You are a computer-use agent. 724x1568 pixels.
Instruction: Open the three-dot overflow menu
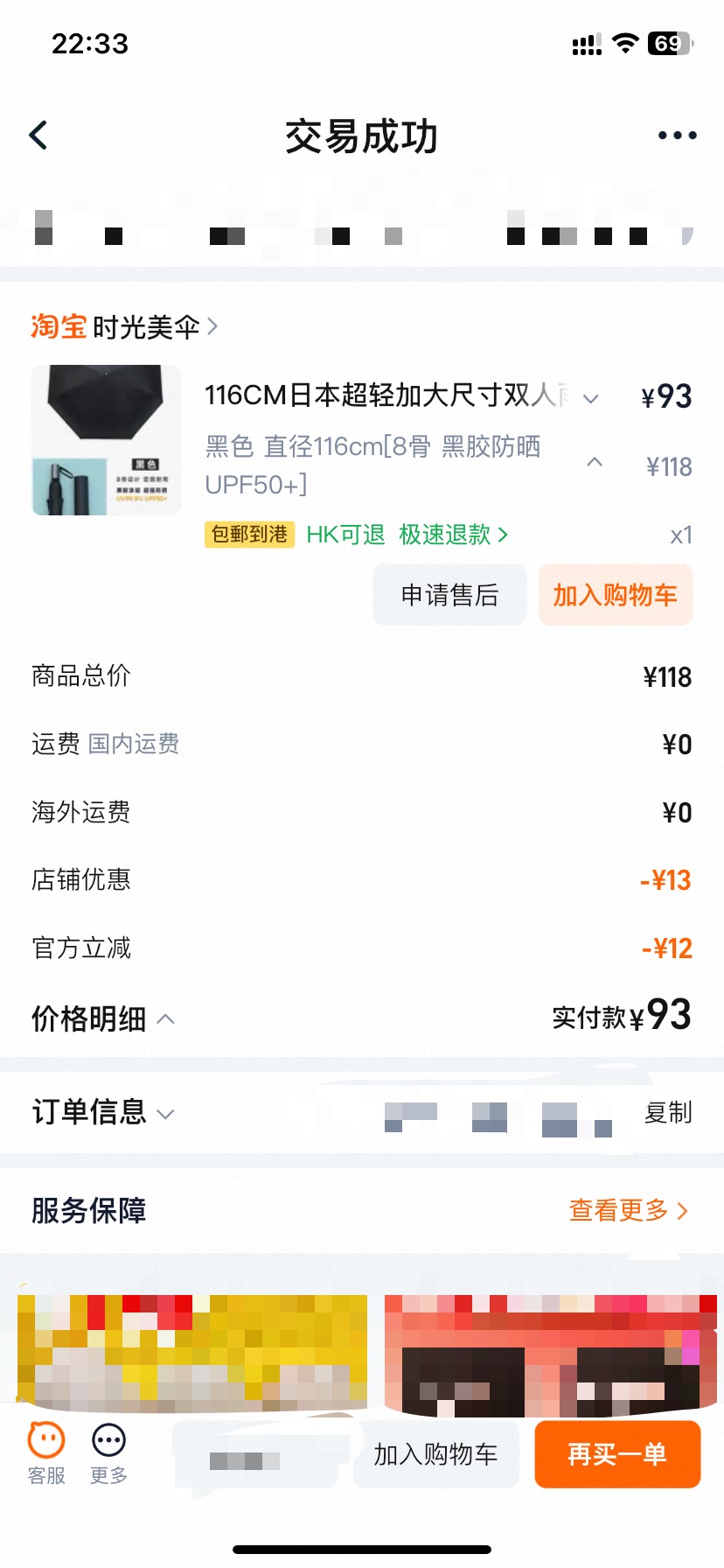677,136
